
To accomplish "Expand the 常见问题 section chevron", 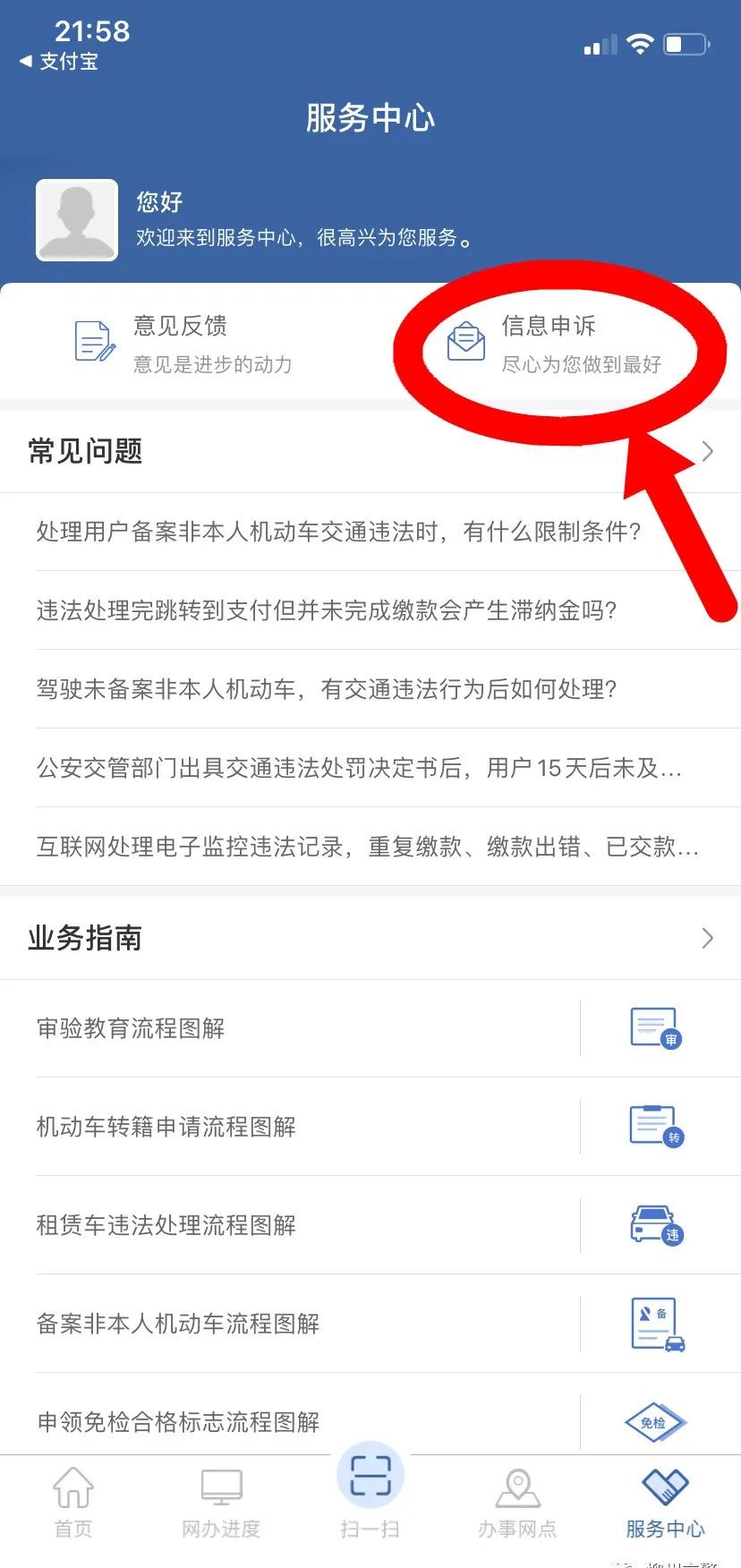I will 706,451.
